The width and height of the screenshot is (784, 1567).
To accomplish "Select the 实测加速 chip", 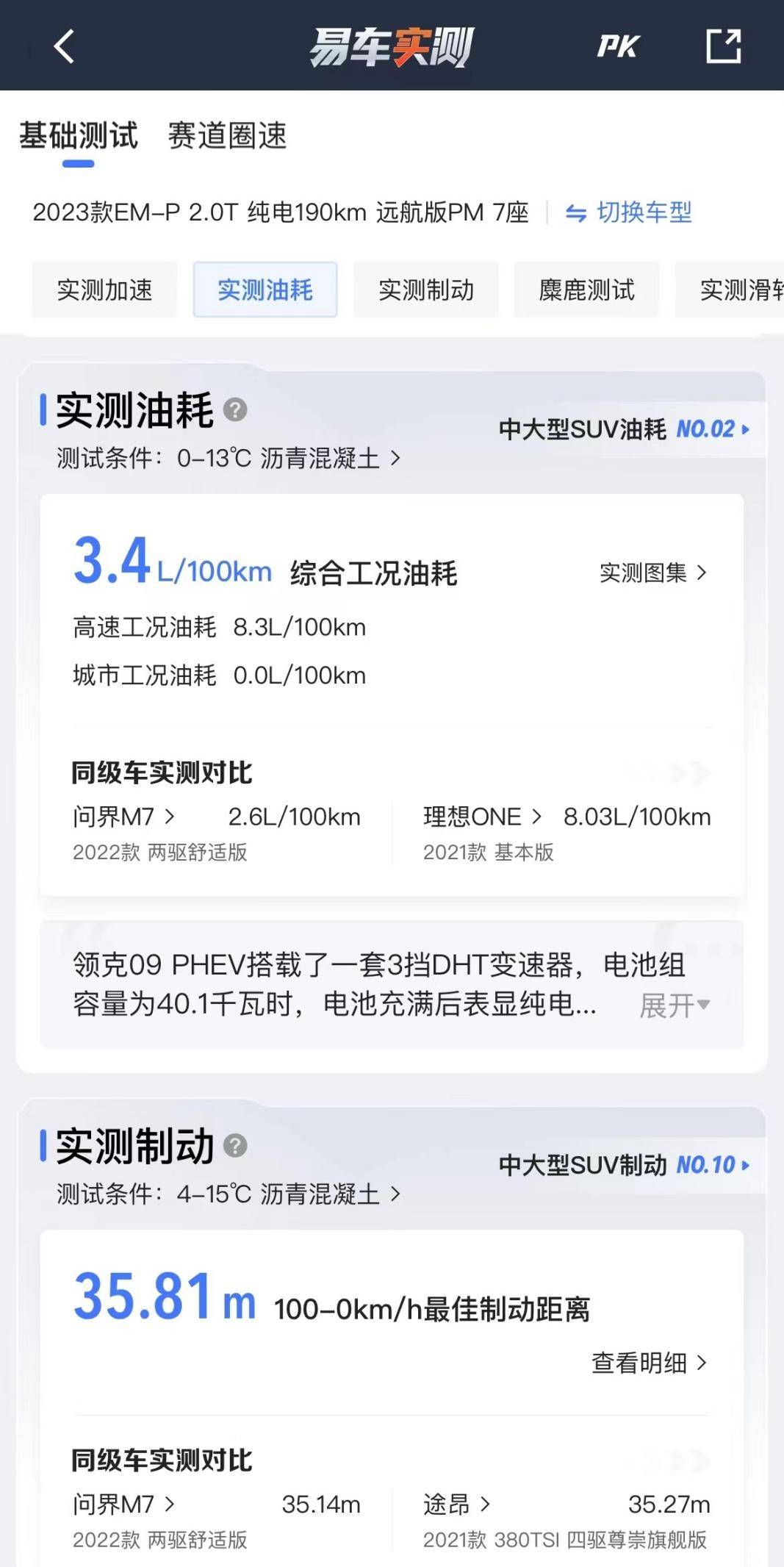I will click(x=104, y=290).
